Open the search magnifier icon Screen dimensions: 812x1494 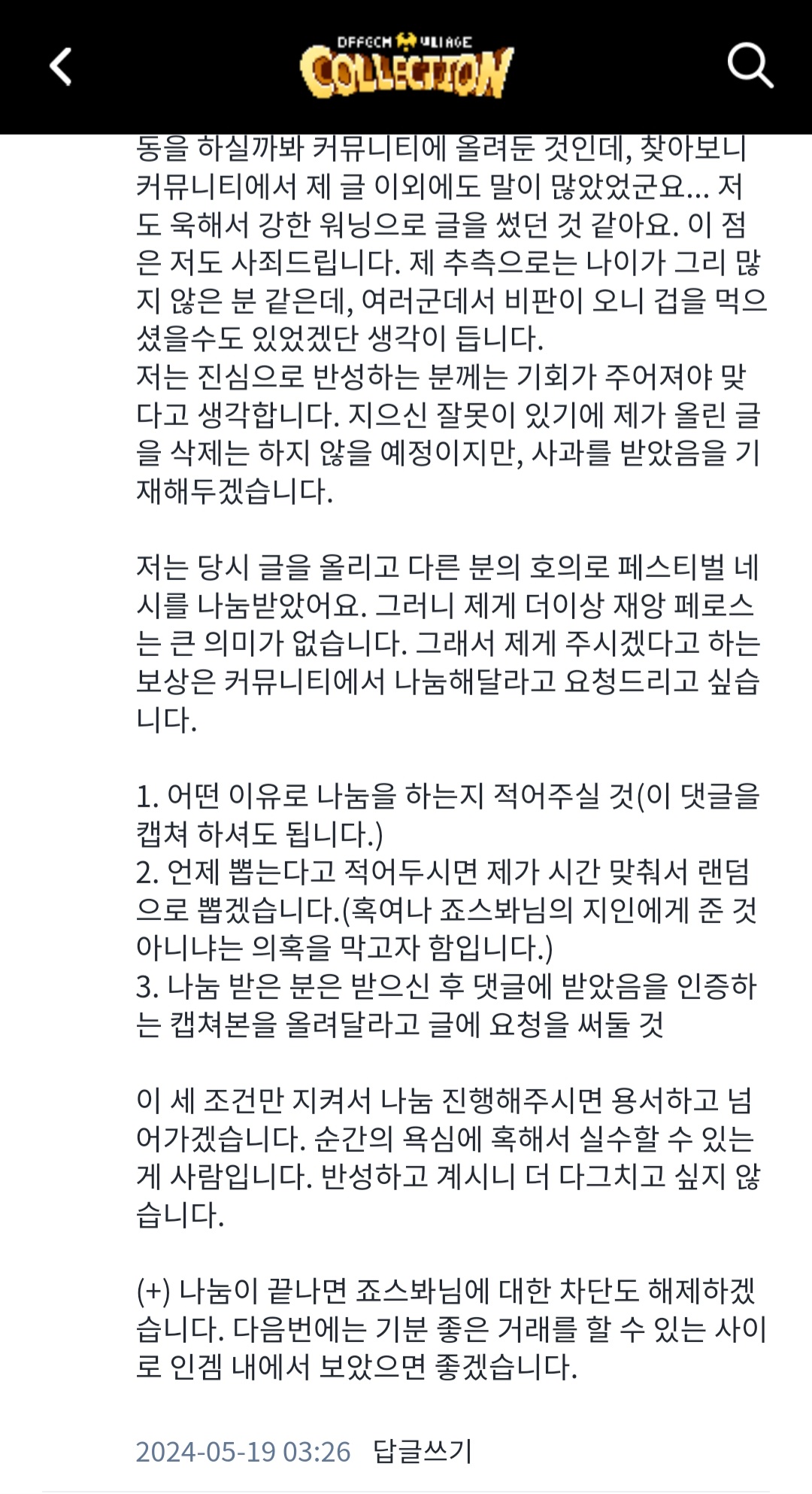tap(750, 66)
